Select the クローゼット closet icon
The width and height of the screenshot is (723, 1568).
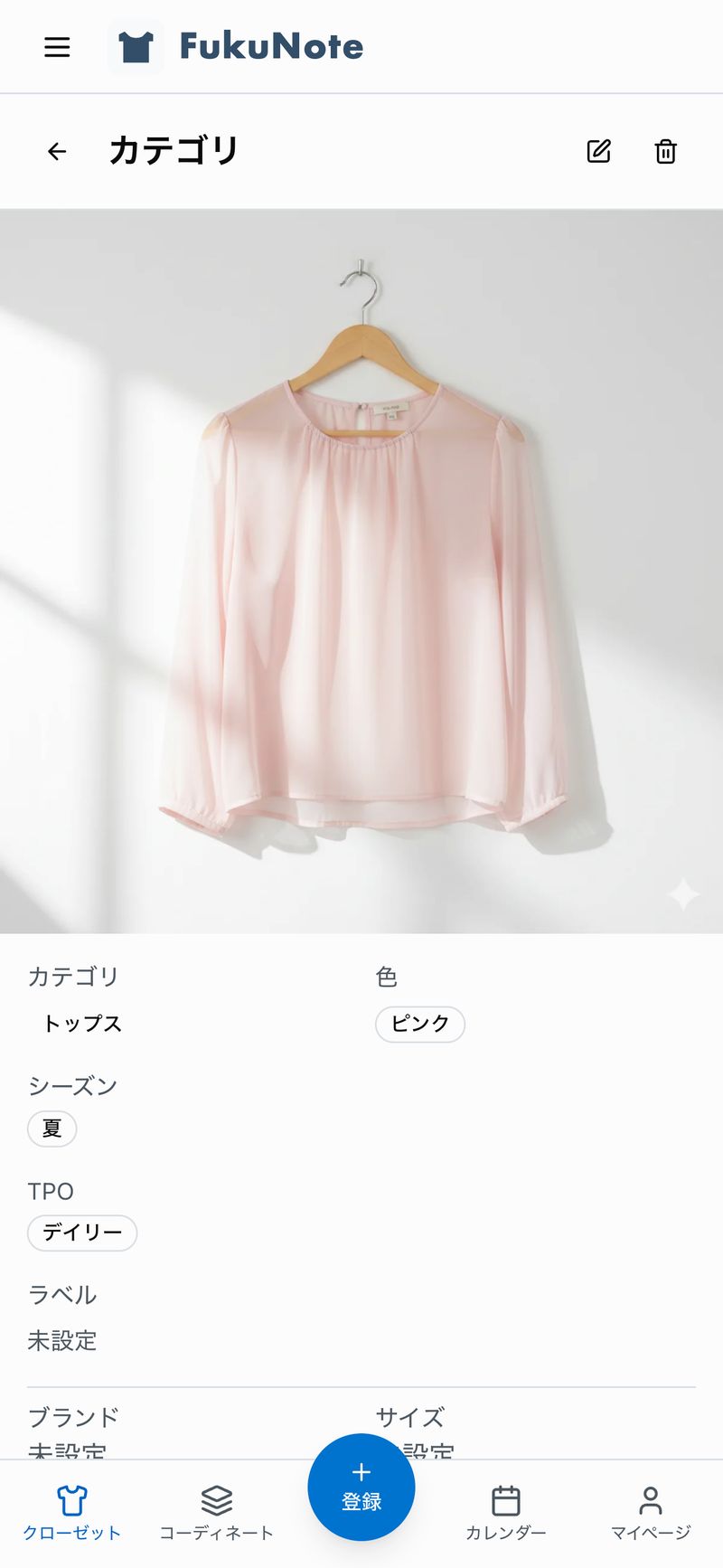tap(72, 1497)
